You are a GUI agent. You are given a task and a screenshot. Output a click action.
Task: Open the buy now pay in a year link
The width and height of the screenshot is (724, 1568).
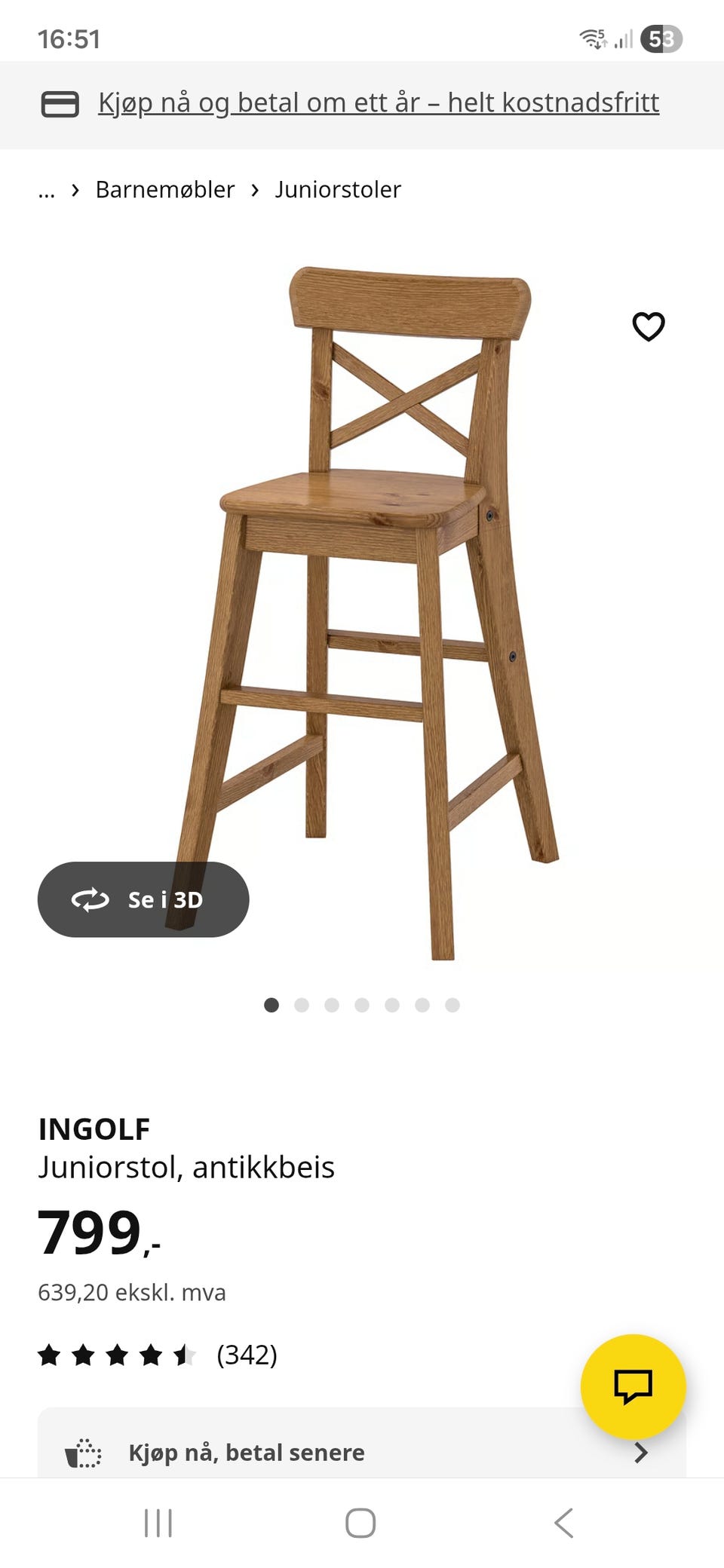tap(378, 103)
